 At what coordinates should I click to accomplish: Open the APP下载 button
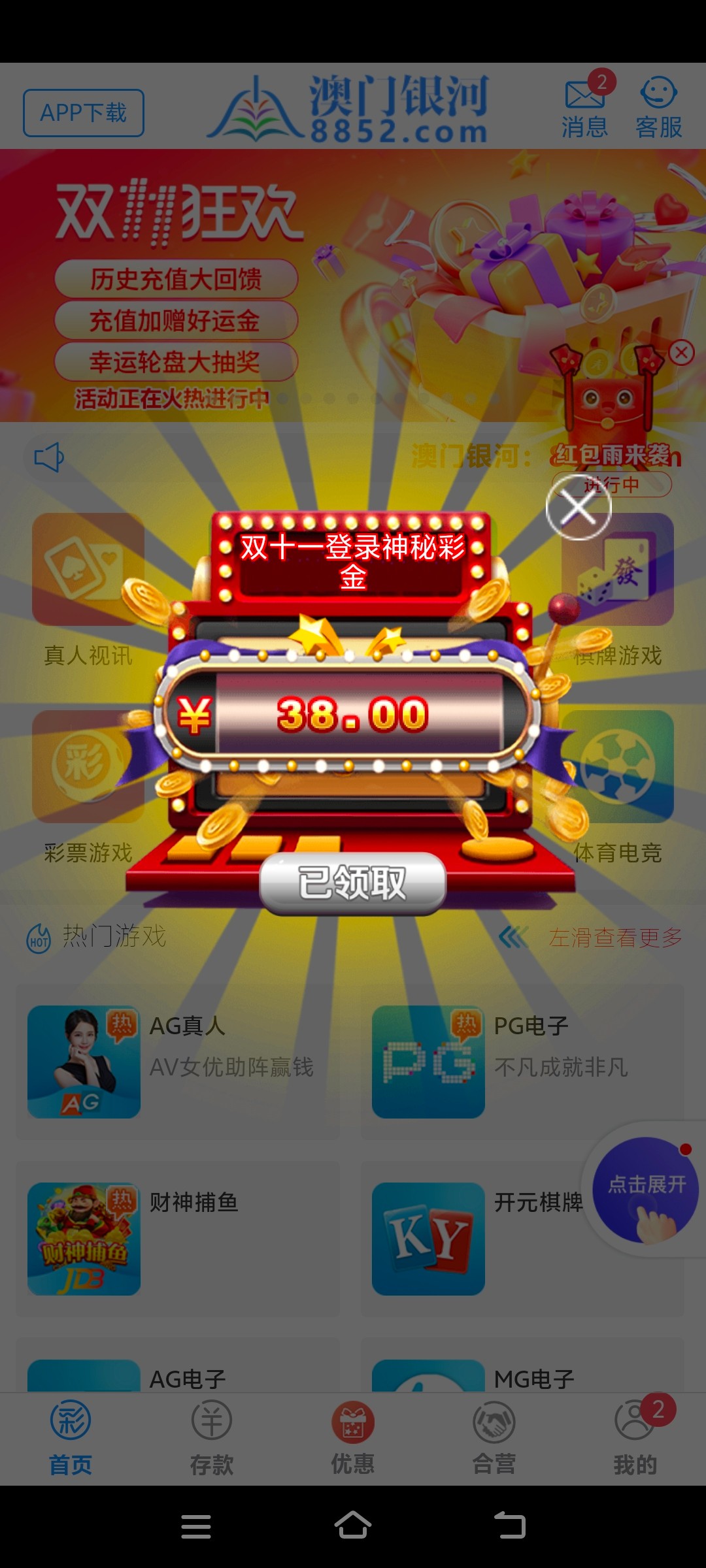pos(84,113)
